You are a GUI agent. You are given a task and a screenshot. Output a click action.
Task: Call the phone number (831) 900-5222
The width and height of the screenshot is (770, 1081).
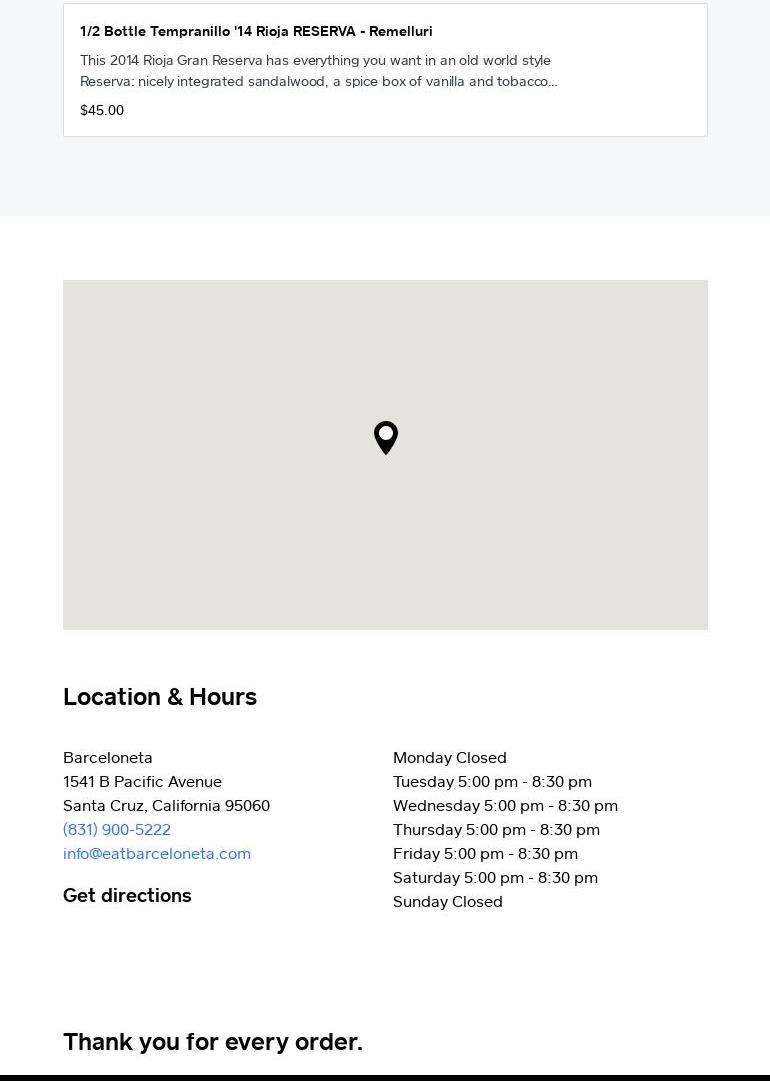click(x=117, y=829)
